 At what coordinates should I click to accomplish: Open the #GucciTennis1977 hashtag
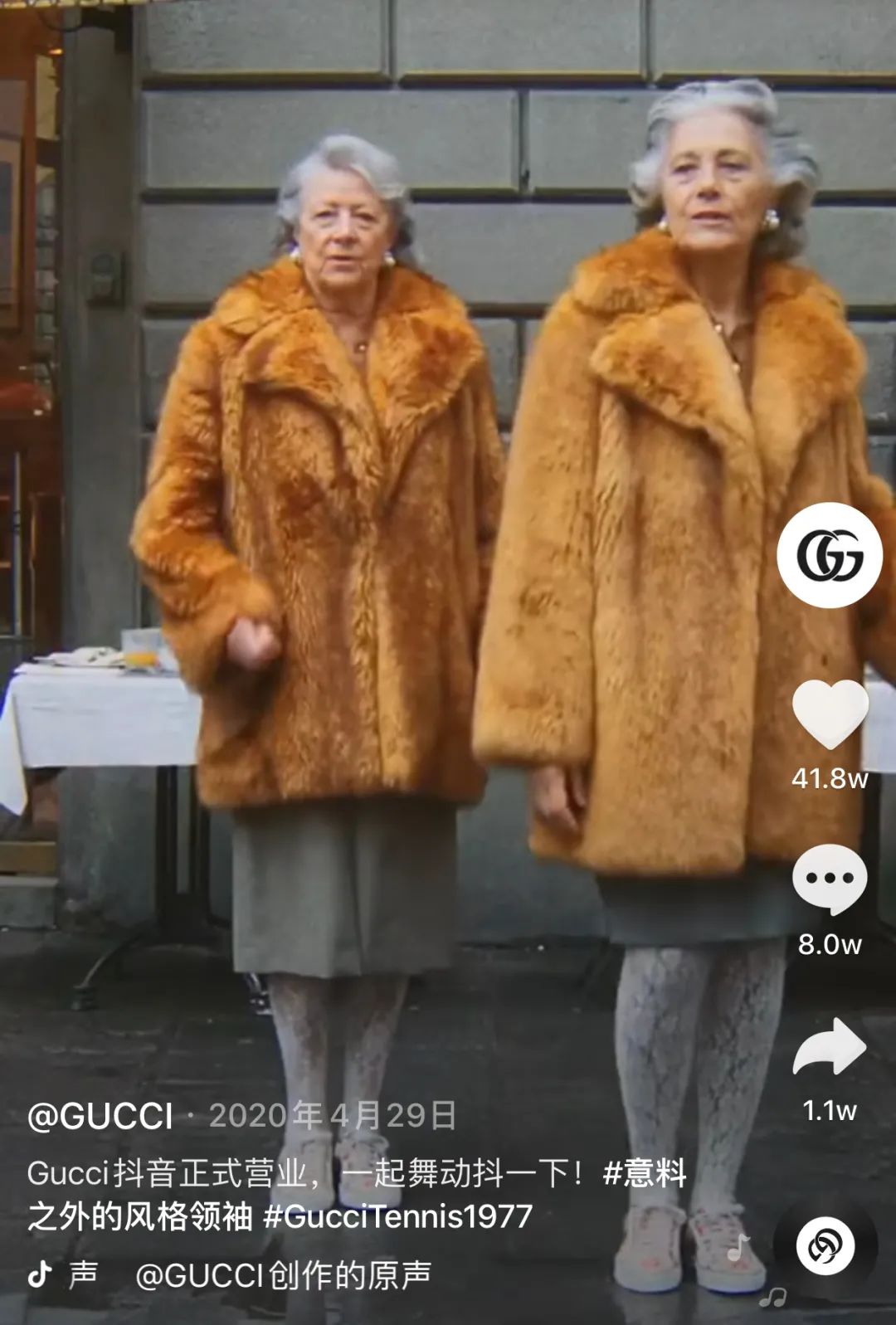pyautogui.click(x=398, y=1217)
